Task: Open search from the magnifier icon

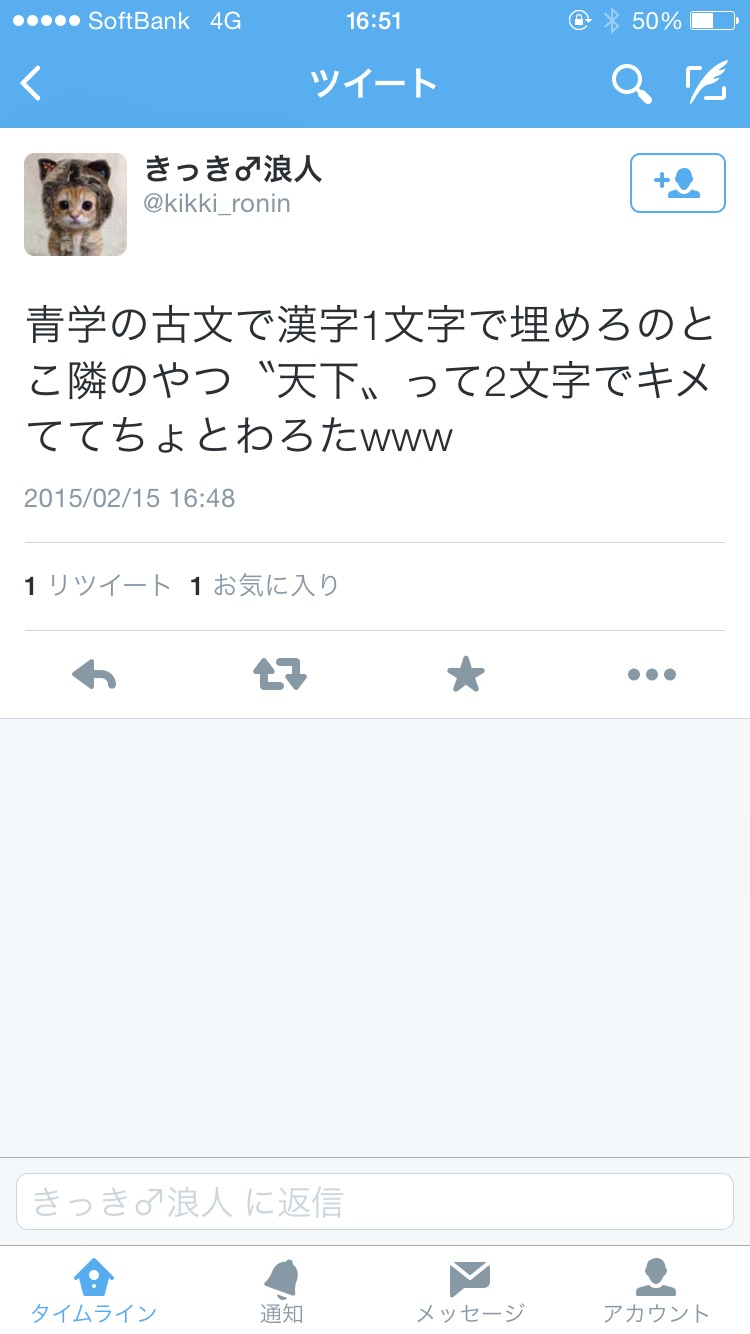Action: click(x=631, y=84)
